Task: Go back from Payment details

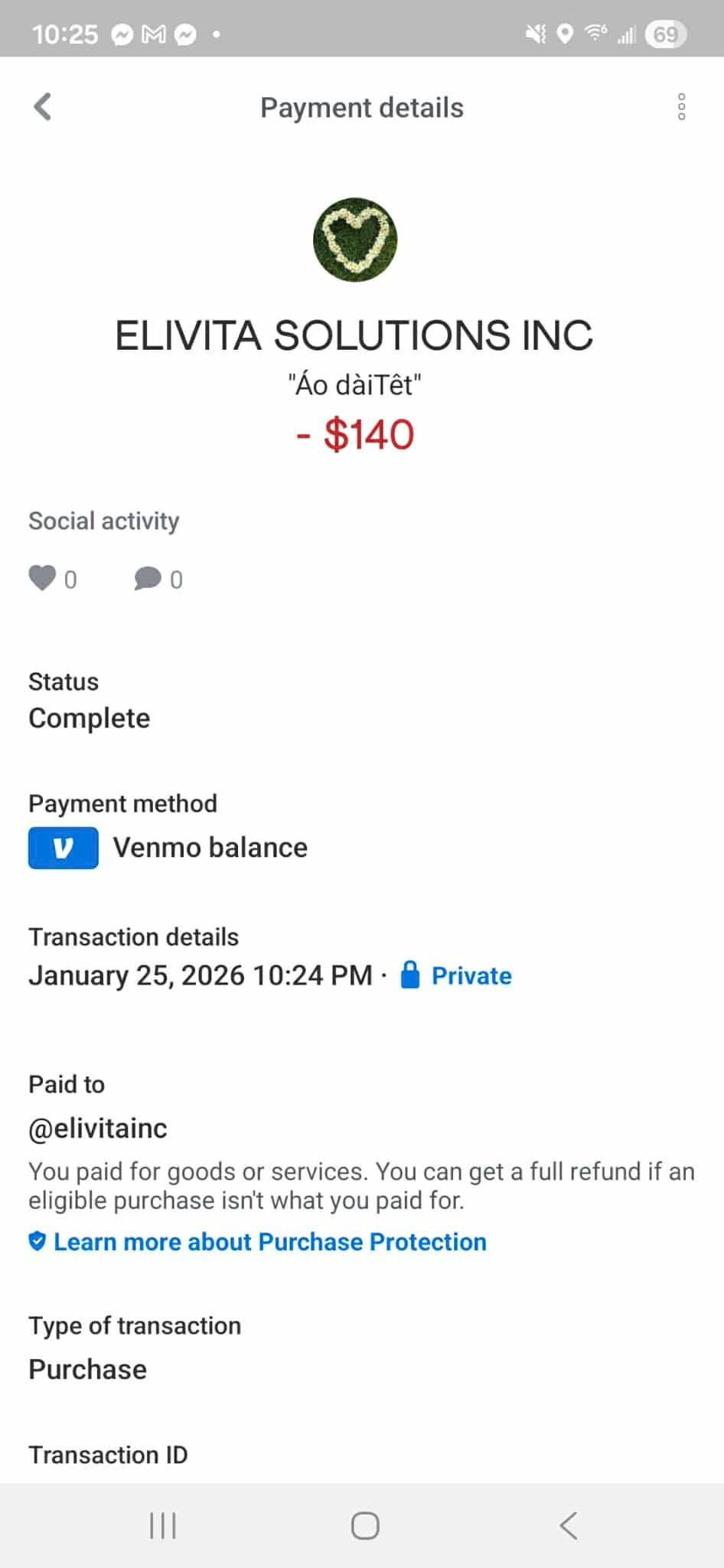Action: 43,107
